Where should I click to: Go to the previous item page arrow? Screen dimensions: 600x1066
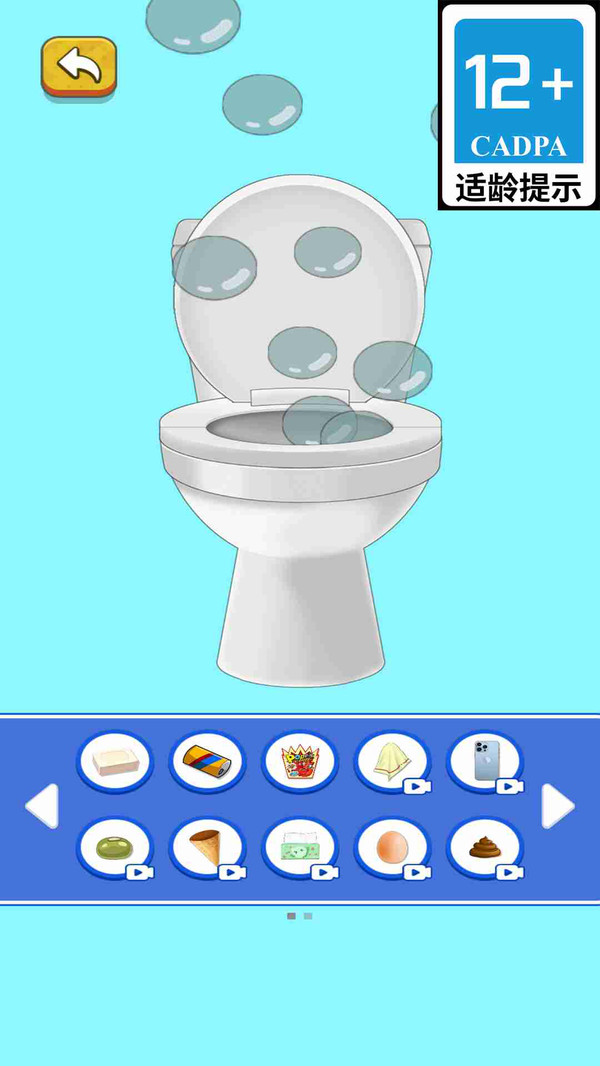(x=42, y=806)
